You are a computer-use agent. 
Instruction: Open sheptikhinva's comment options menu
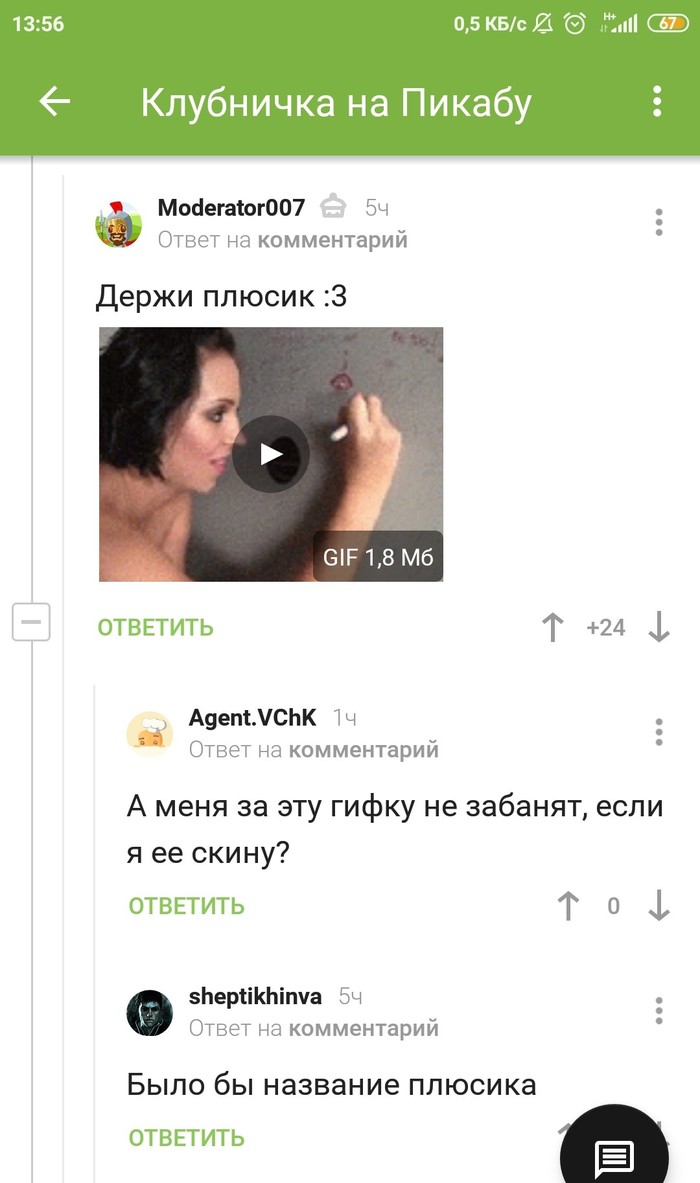(658, 1010)
